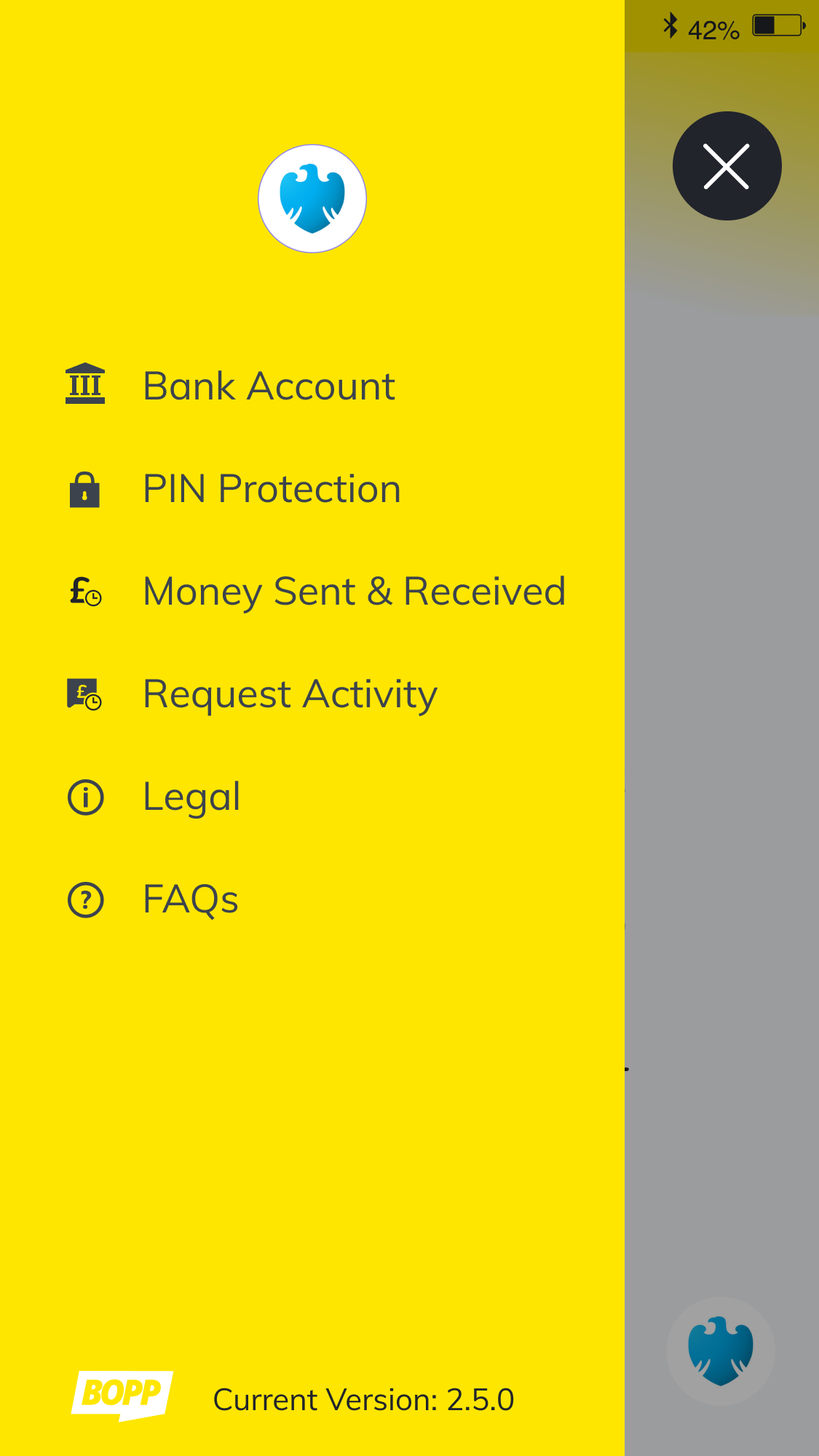Open PIN Protection
The image size is (819, 1456).
click(x=271, y=488)
